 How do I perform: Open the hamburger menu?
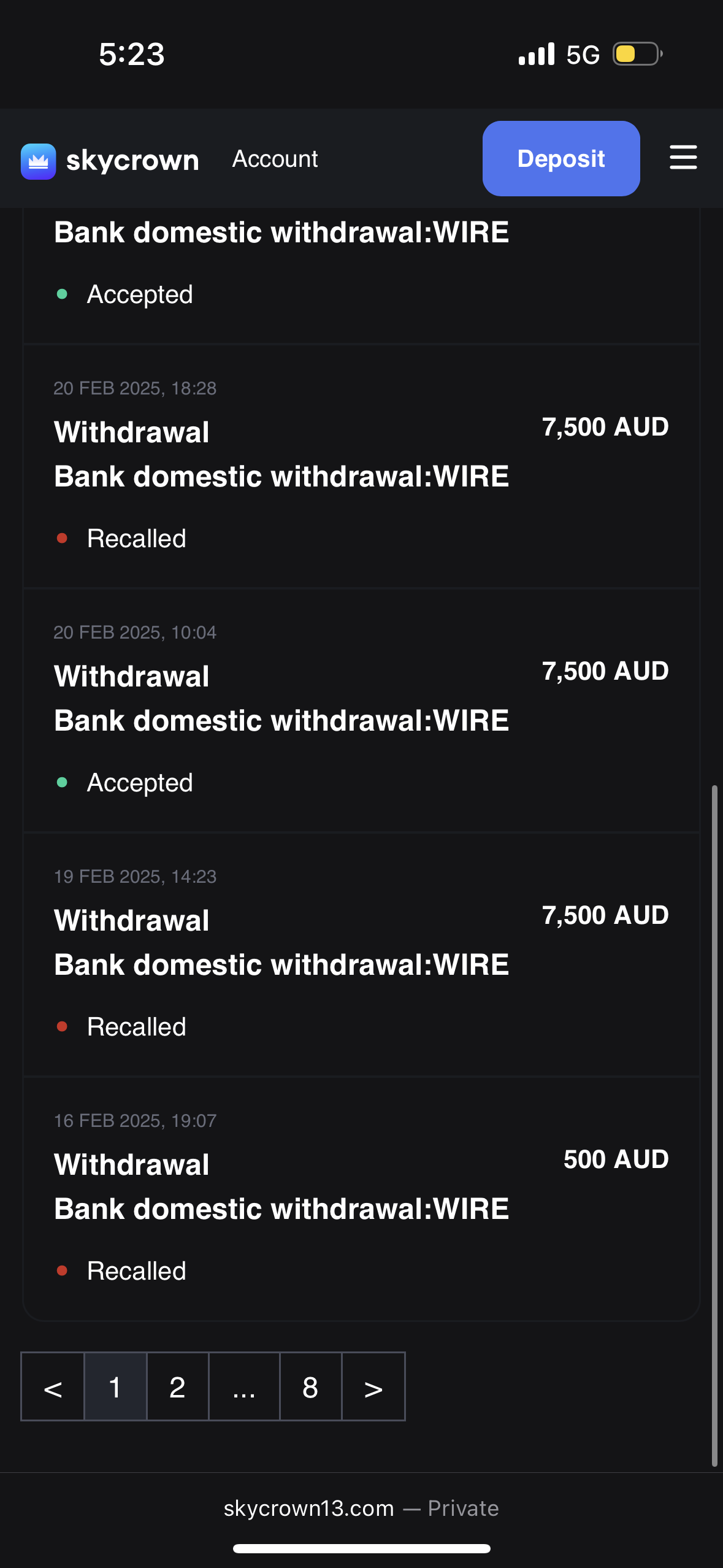[x=683, y=158]
